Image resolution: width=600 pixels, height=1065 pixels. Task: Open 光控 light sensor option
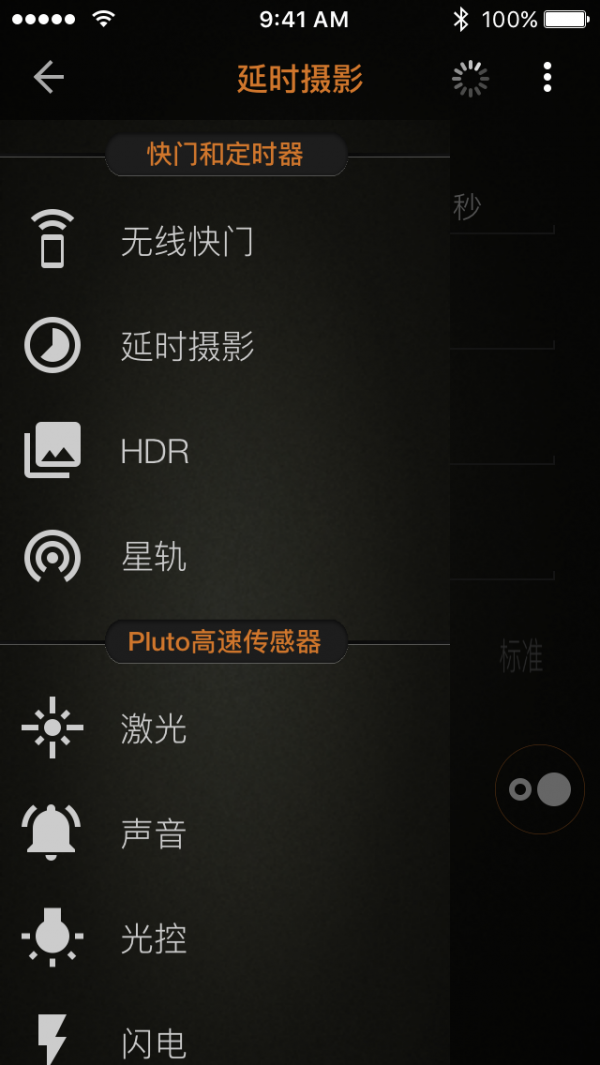click(153, 938)
